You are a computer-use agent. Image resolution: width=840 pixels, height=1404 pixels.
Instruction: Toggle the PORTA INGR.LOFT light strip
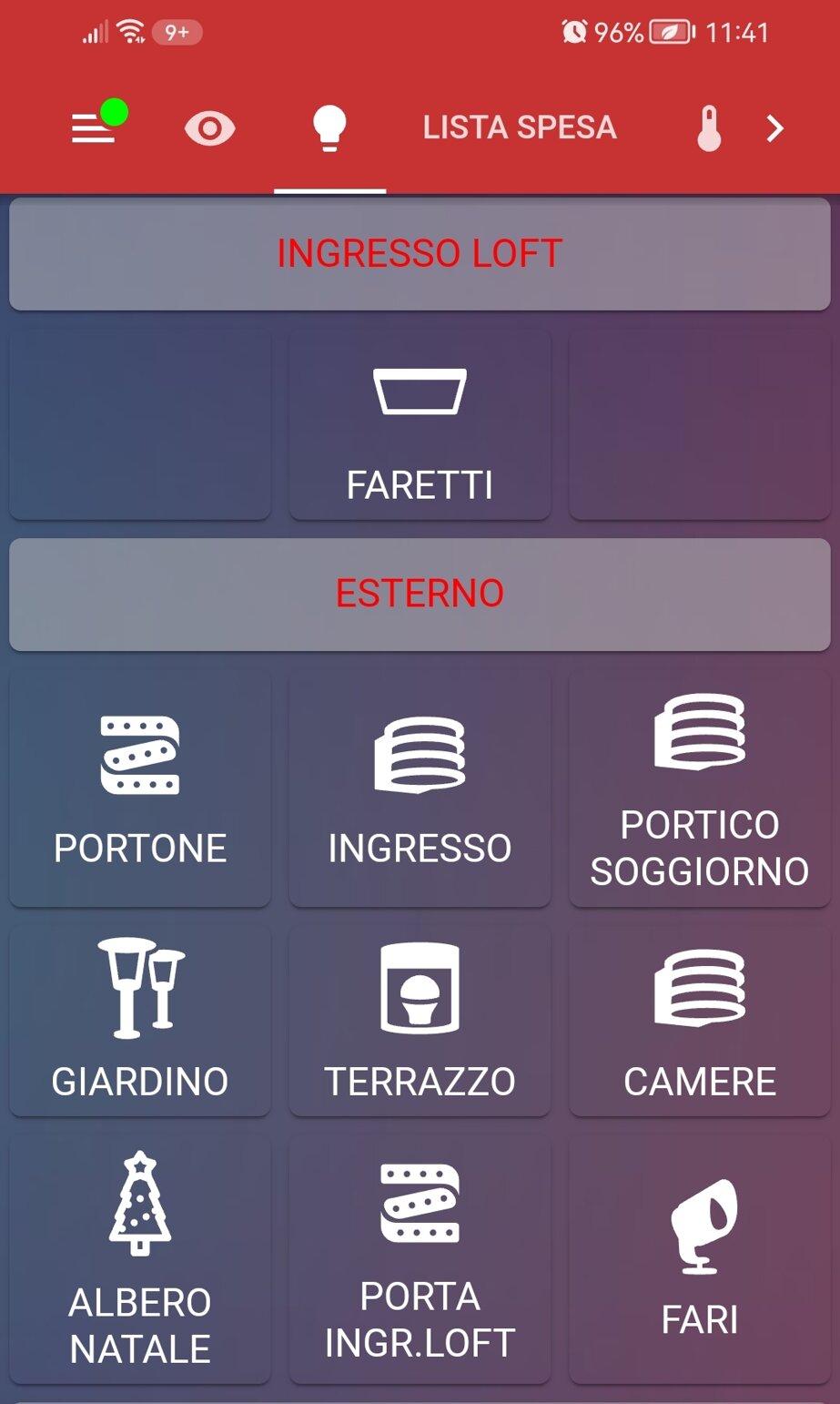[x=420, y=1258]
